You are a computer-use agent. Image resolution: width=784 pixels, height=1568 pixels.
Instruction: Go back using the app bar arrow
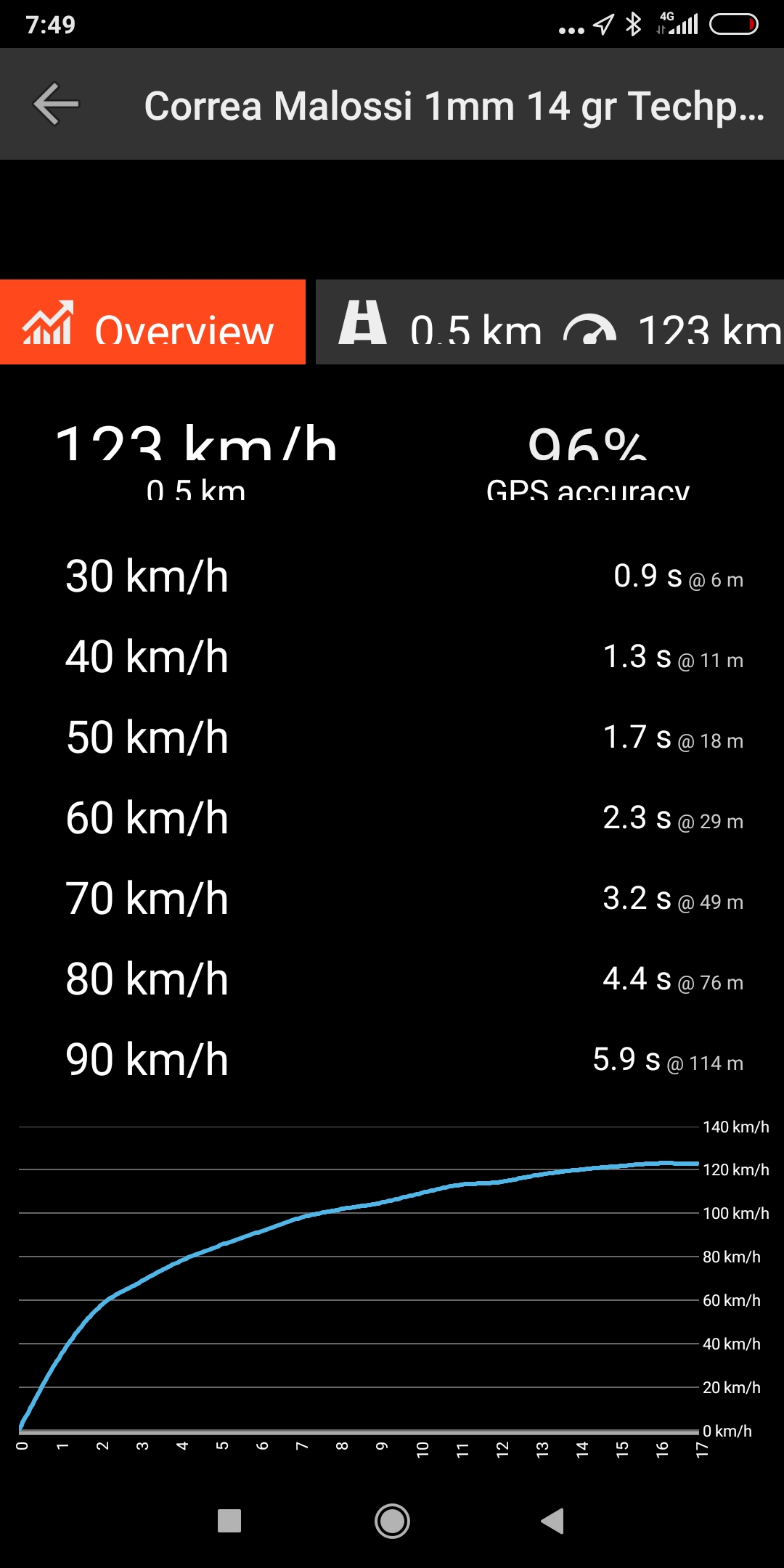(x=56, y=105)
